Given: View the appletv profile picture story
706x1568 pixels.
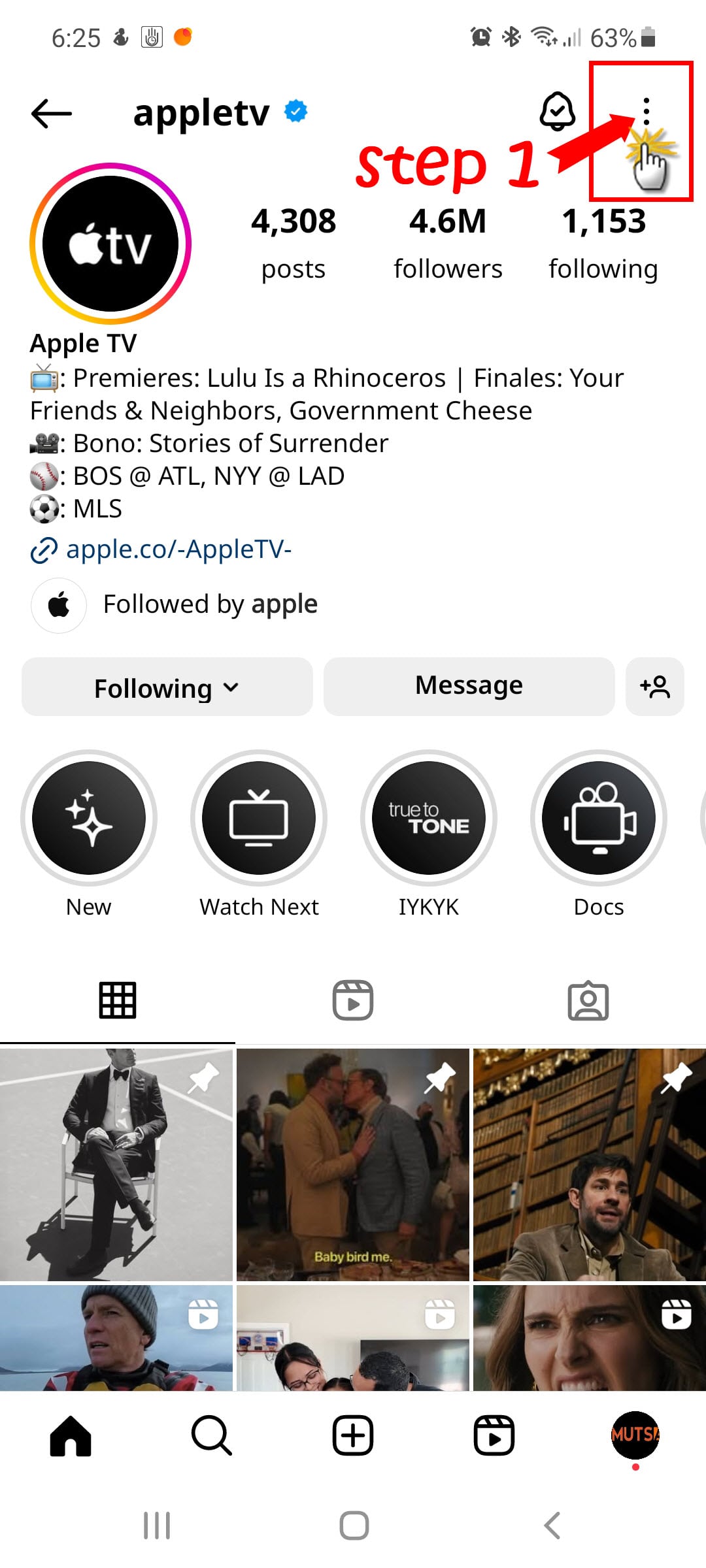Looking at the screenshot, I should pyautogui.click(x=110, y=244).
